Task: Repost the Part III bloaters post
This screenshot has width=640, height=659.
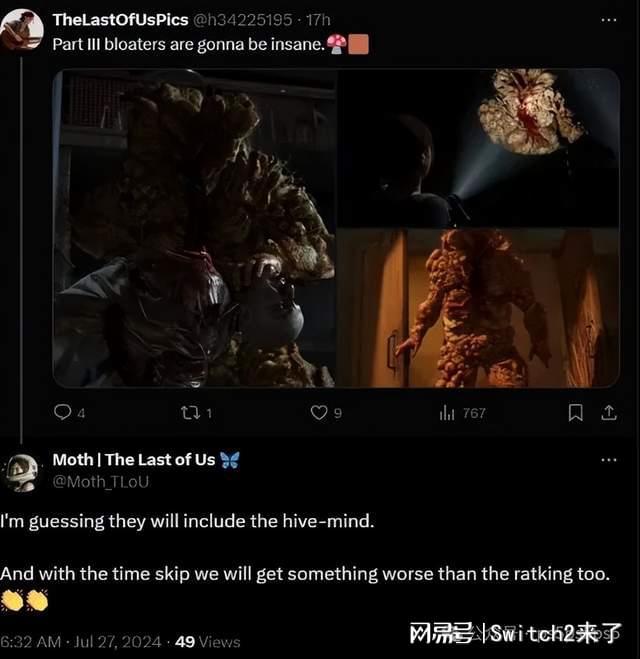Action: pos(191,412)
